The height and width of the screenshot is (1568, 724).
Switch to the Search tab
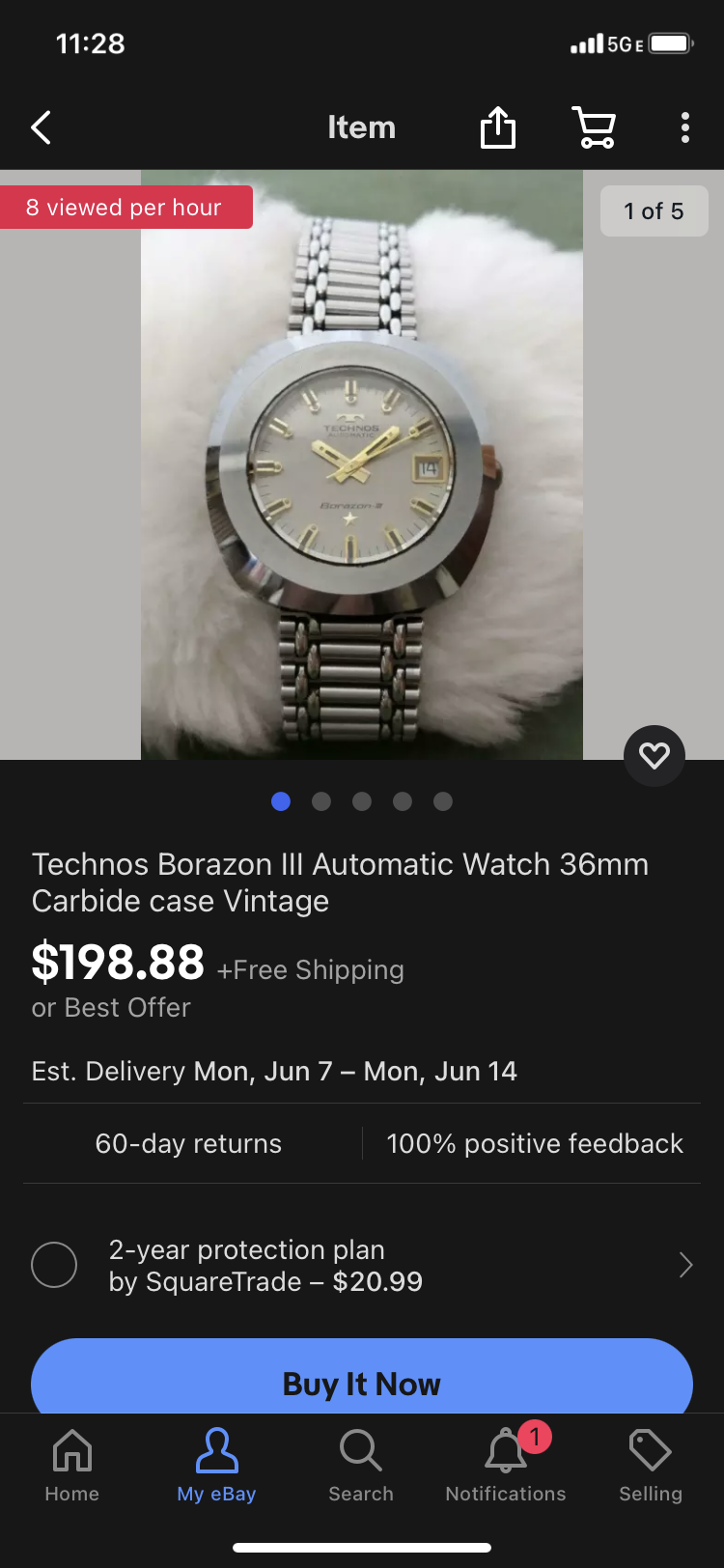[x=361, y=1466]
